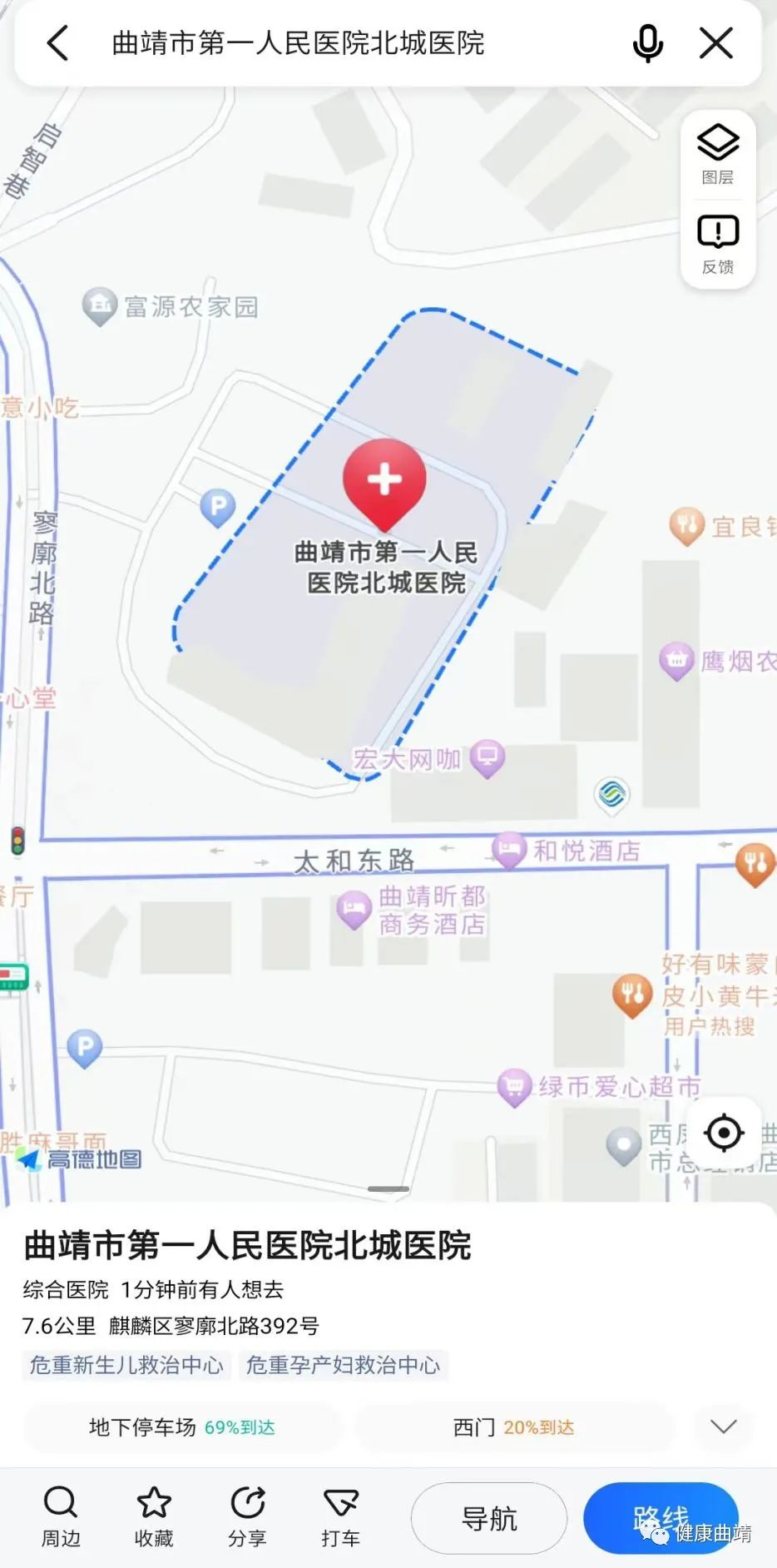View 路线 route options
777x1568 pixels.
point(661,1518)
